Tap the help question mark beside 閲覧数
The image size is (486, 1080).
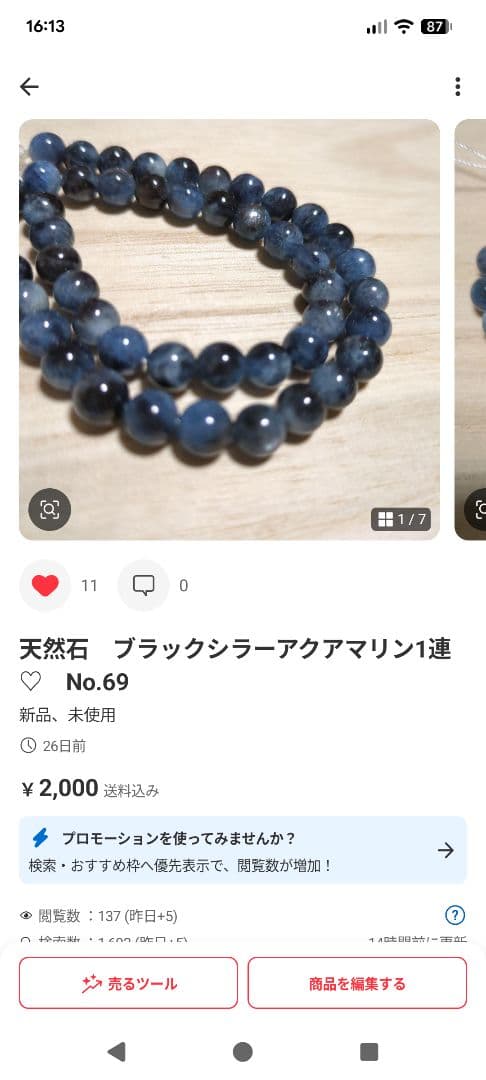pos(455,915)
